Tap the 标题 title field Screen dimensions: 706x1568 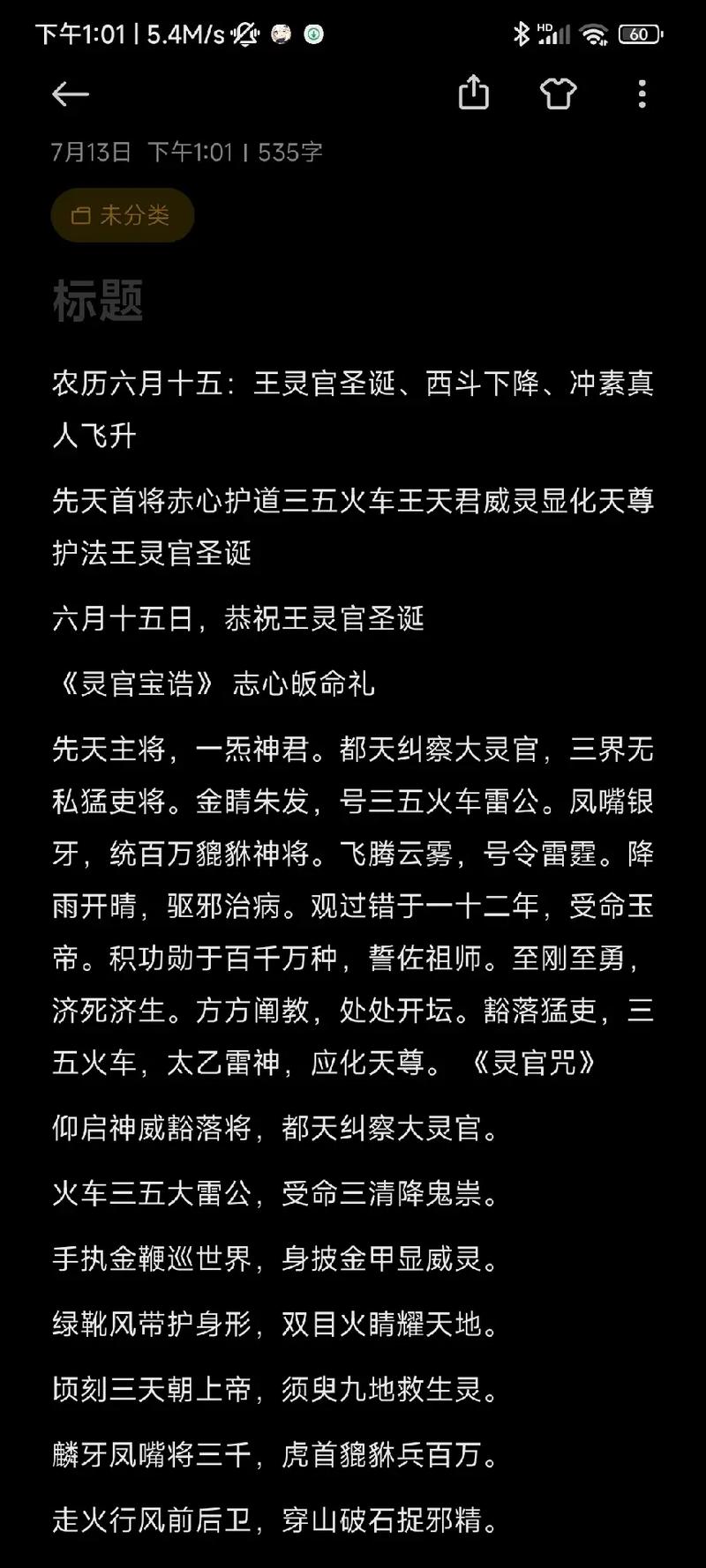tap(98, 301)
